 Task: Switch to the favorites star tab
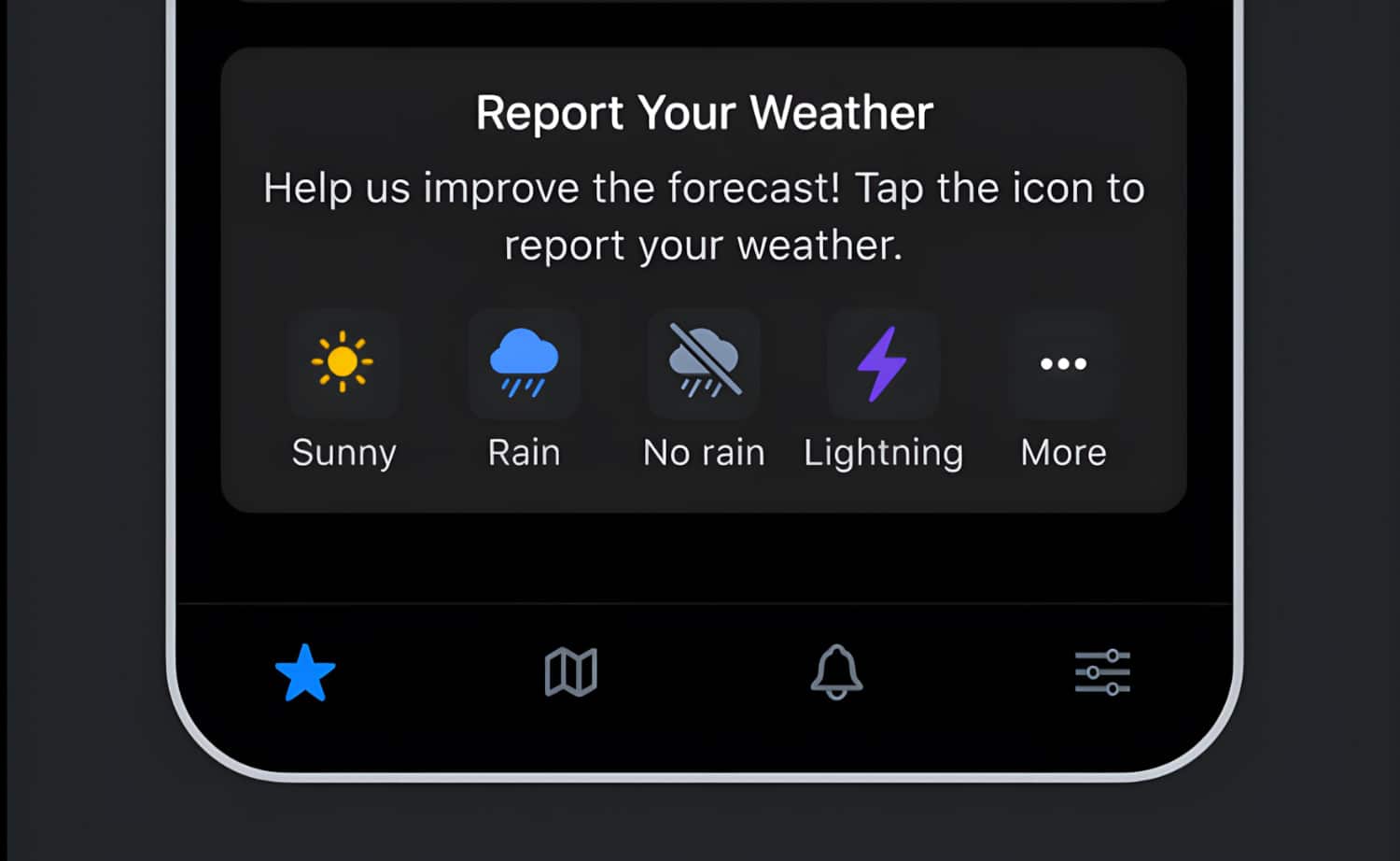[x=305, y=672]
